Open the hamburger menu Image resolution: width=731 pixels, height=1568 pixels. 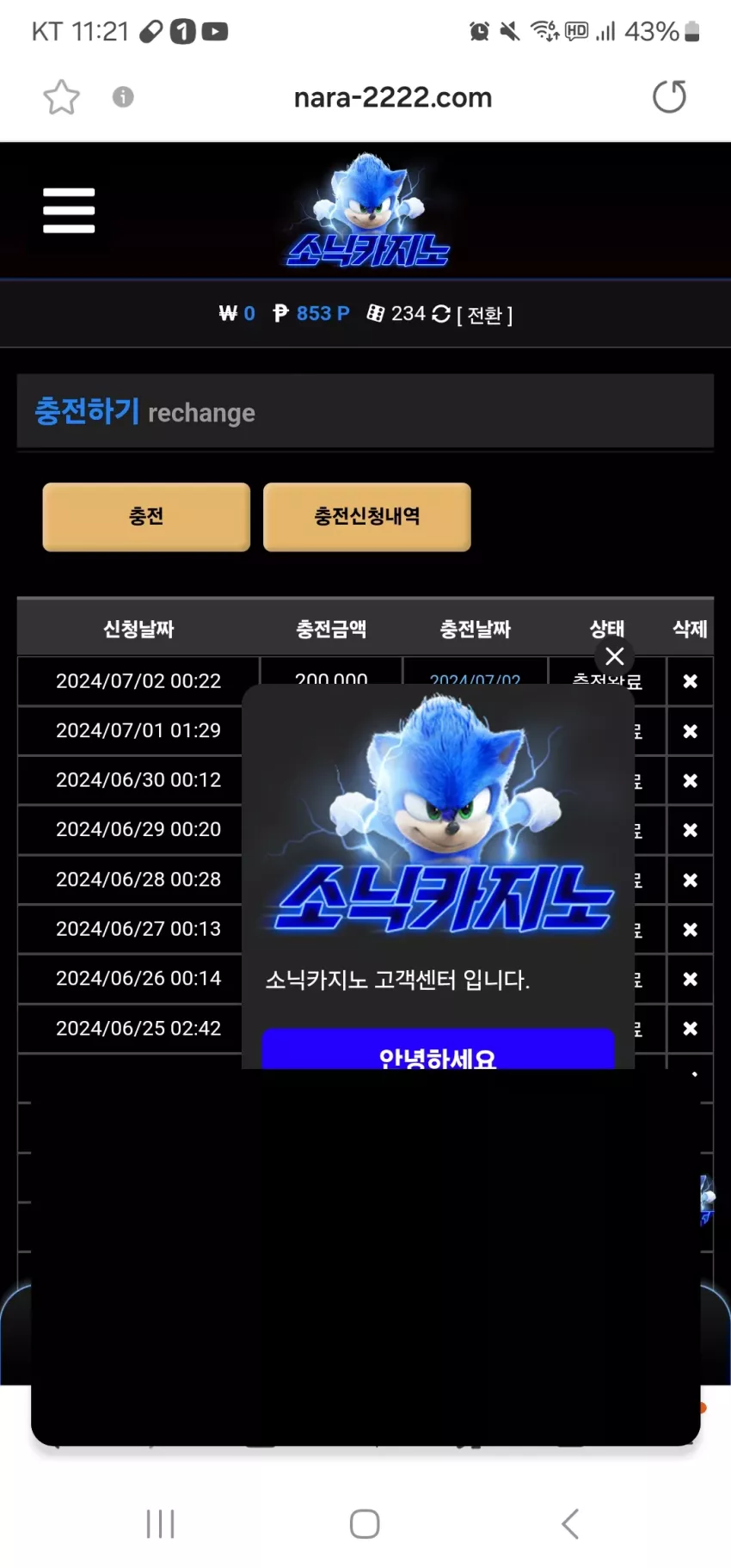coord(69,210)
